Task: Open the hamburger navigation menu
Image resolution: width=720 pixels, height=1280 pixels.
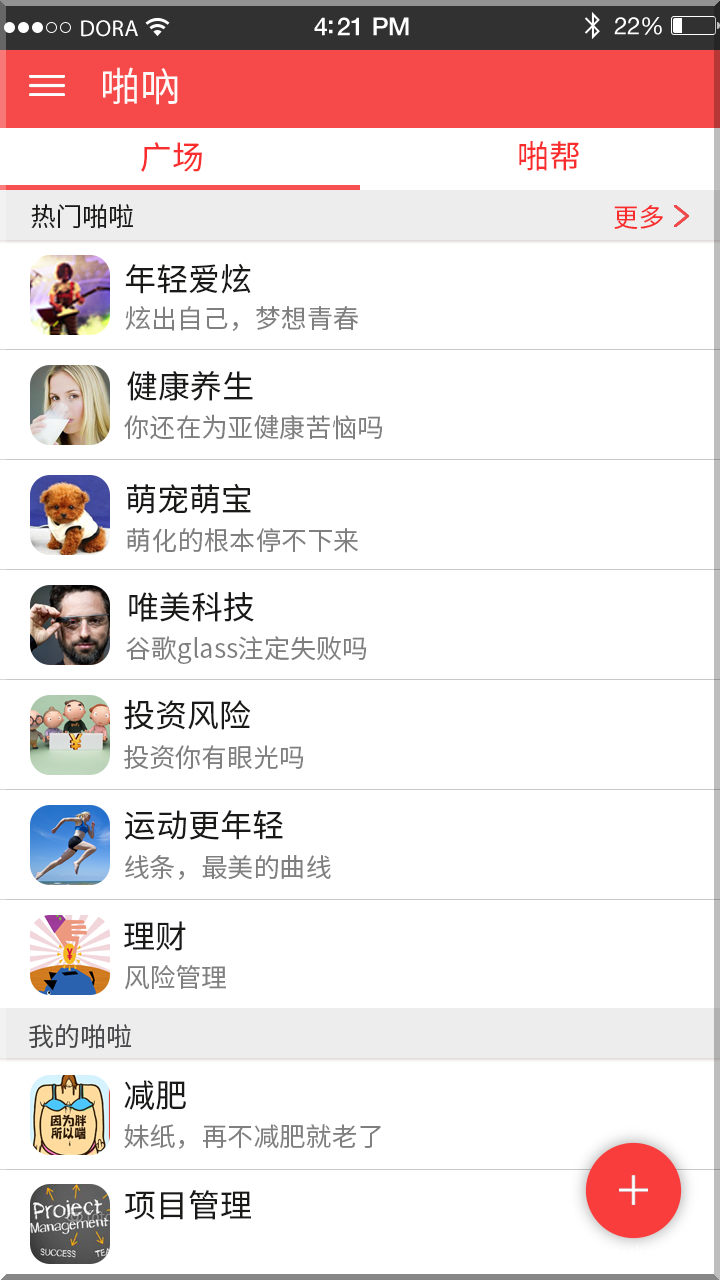Action: click(47, 87)
